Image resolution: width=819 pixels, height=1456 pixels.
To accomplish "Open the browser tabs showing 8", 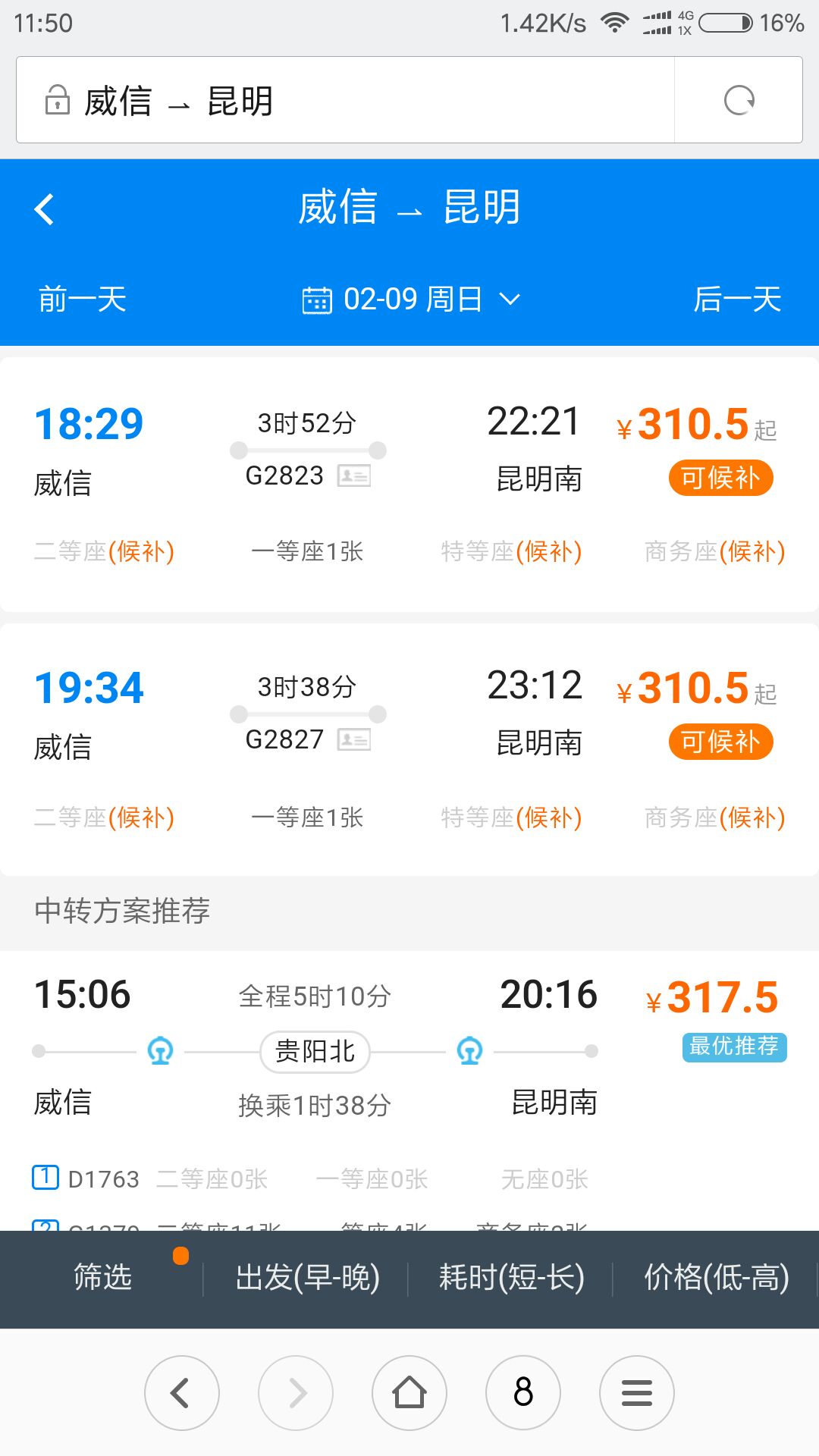I will (x=523, y=1393).
